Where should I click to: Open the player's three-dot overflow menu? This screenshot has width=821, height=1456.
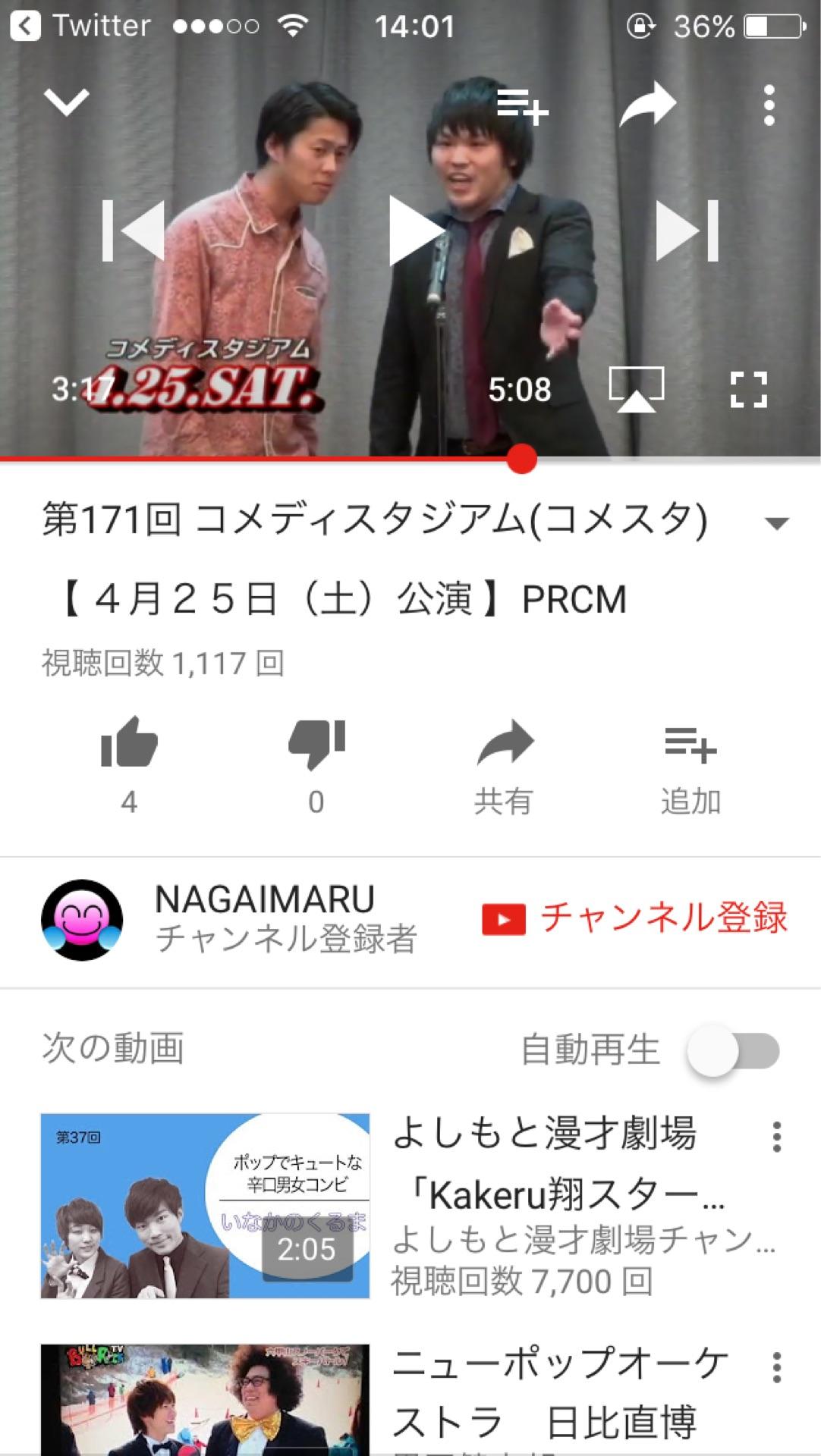click(769, 106)
